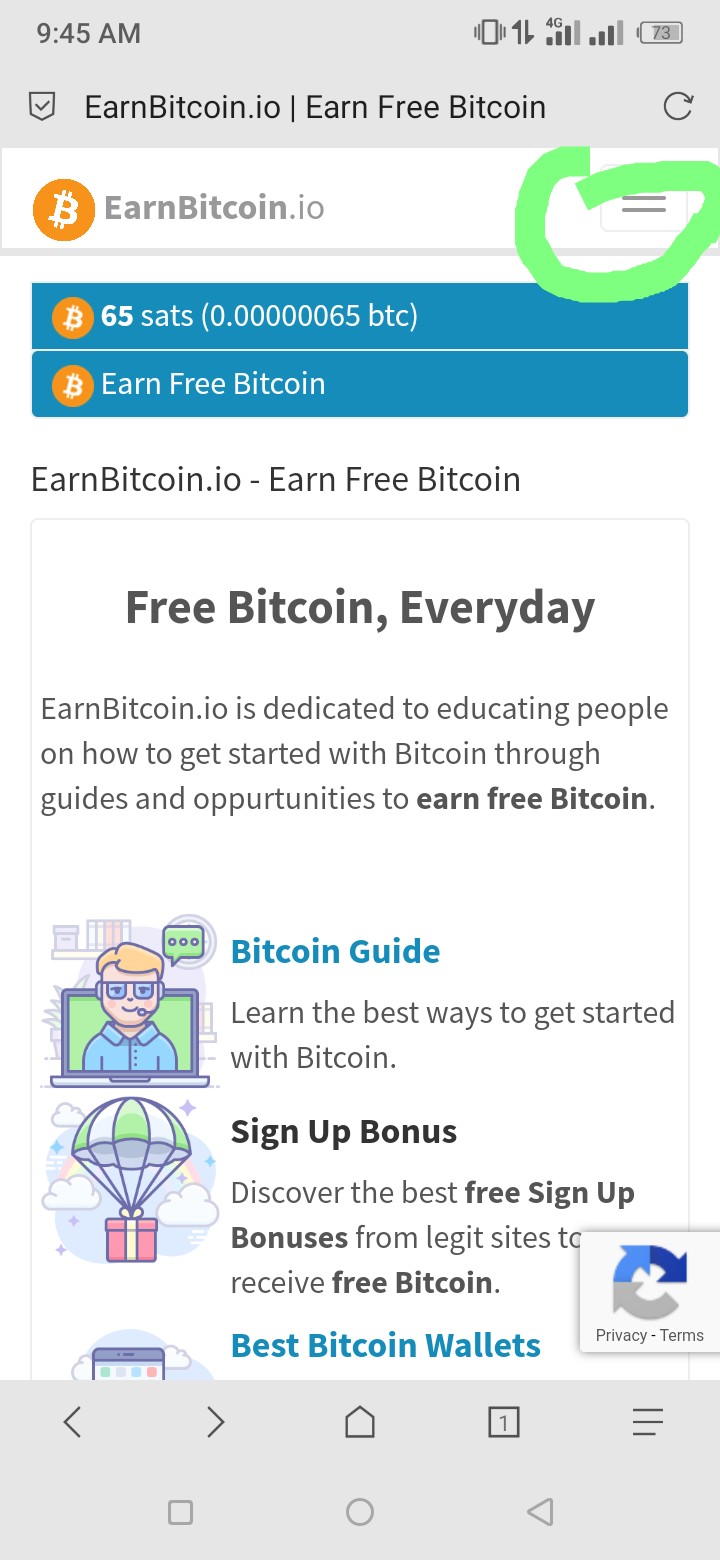
Task: Tap the 65 sats balance bar
Action: (x=360, y=316)
